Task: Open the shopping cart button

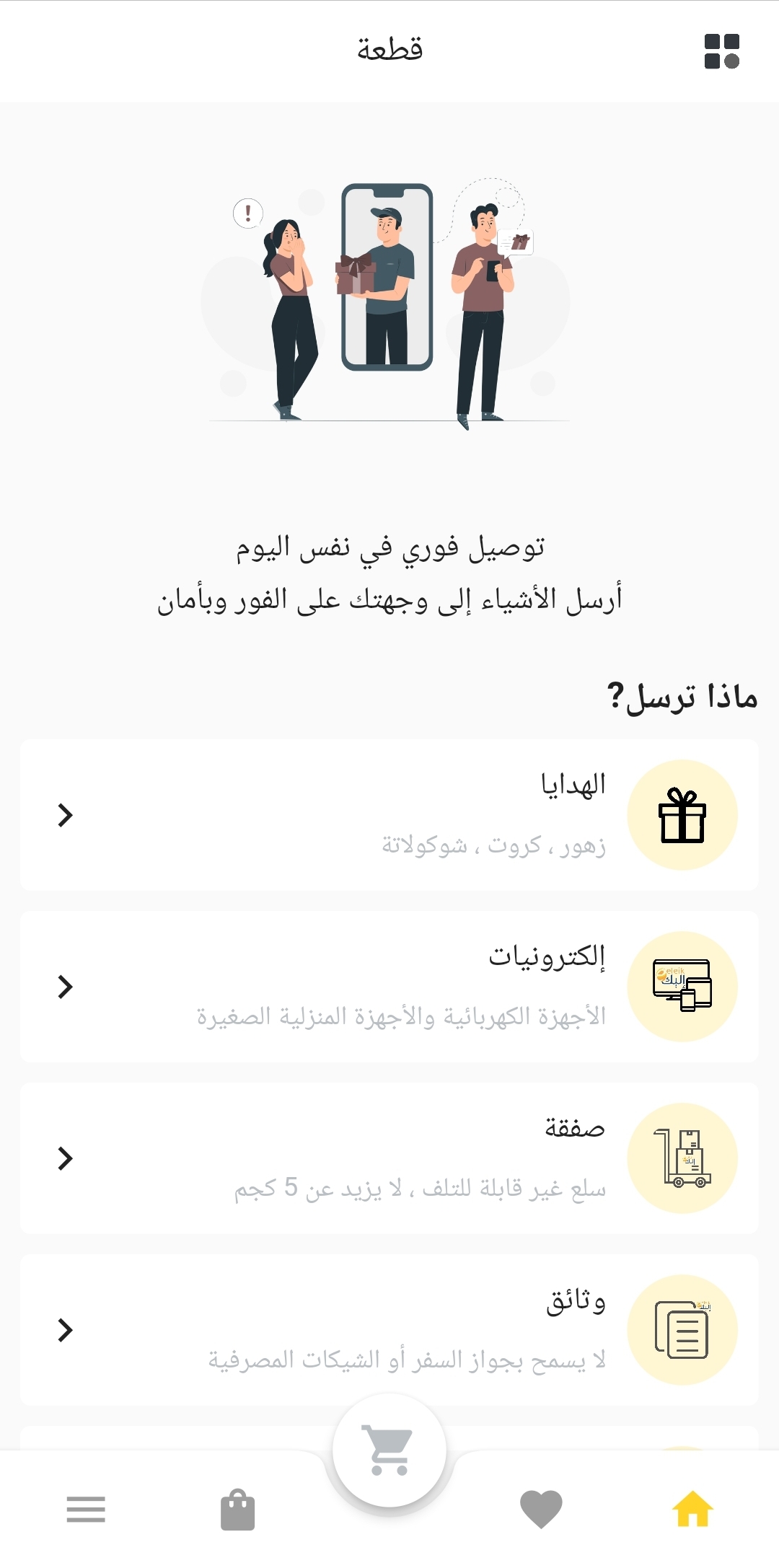Action: [389, 1450]
